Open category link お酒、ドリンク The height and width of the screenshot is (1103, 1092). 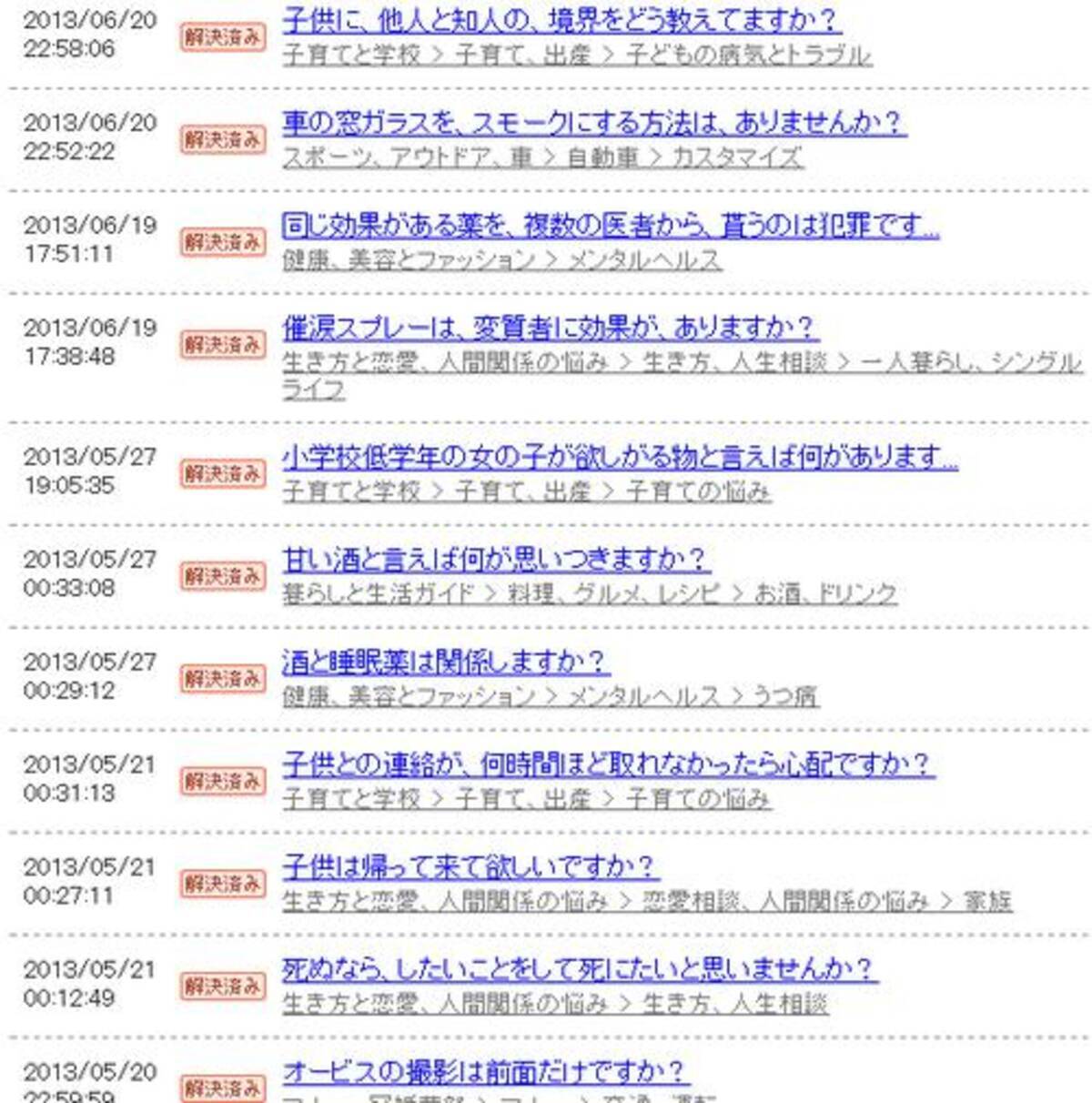click(825, 594)
